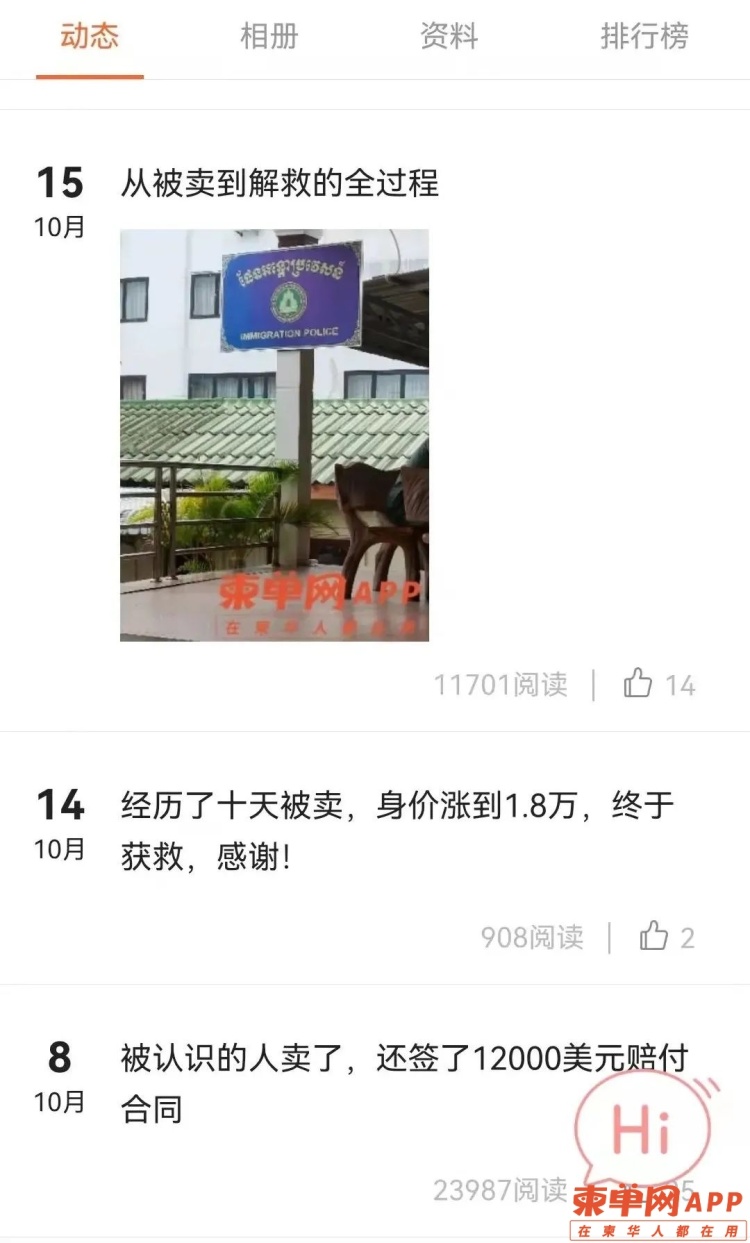
Task: Switch to the 动态 tab
Action: [89, 37]
